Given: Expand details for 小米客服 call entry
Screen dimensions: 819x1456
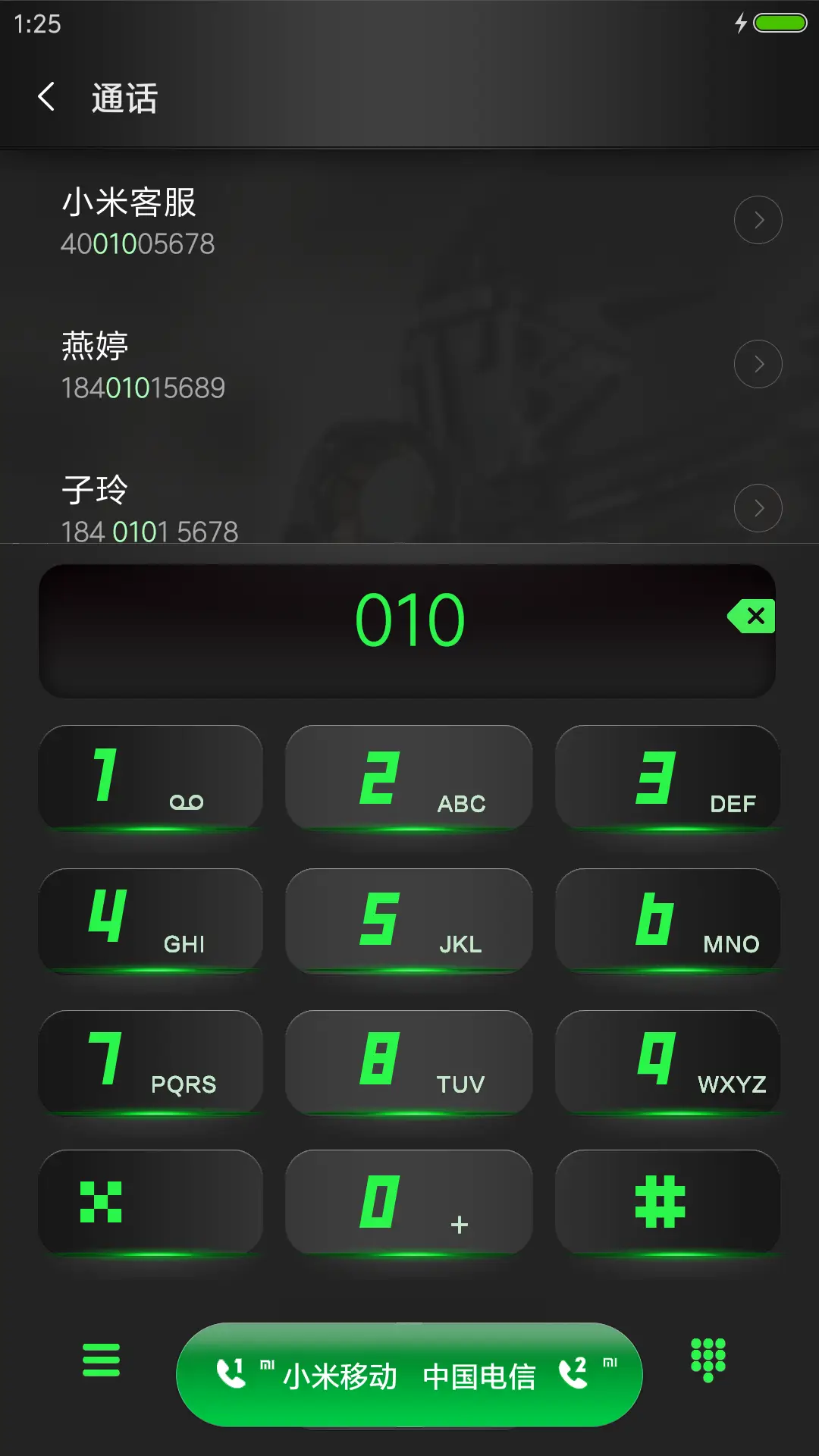Looking at the screenshot, I should [758, 220].
